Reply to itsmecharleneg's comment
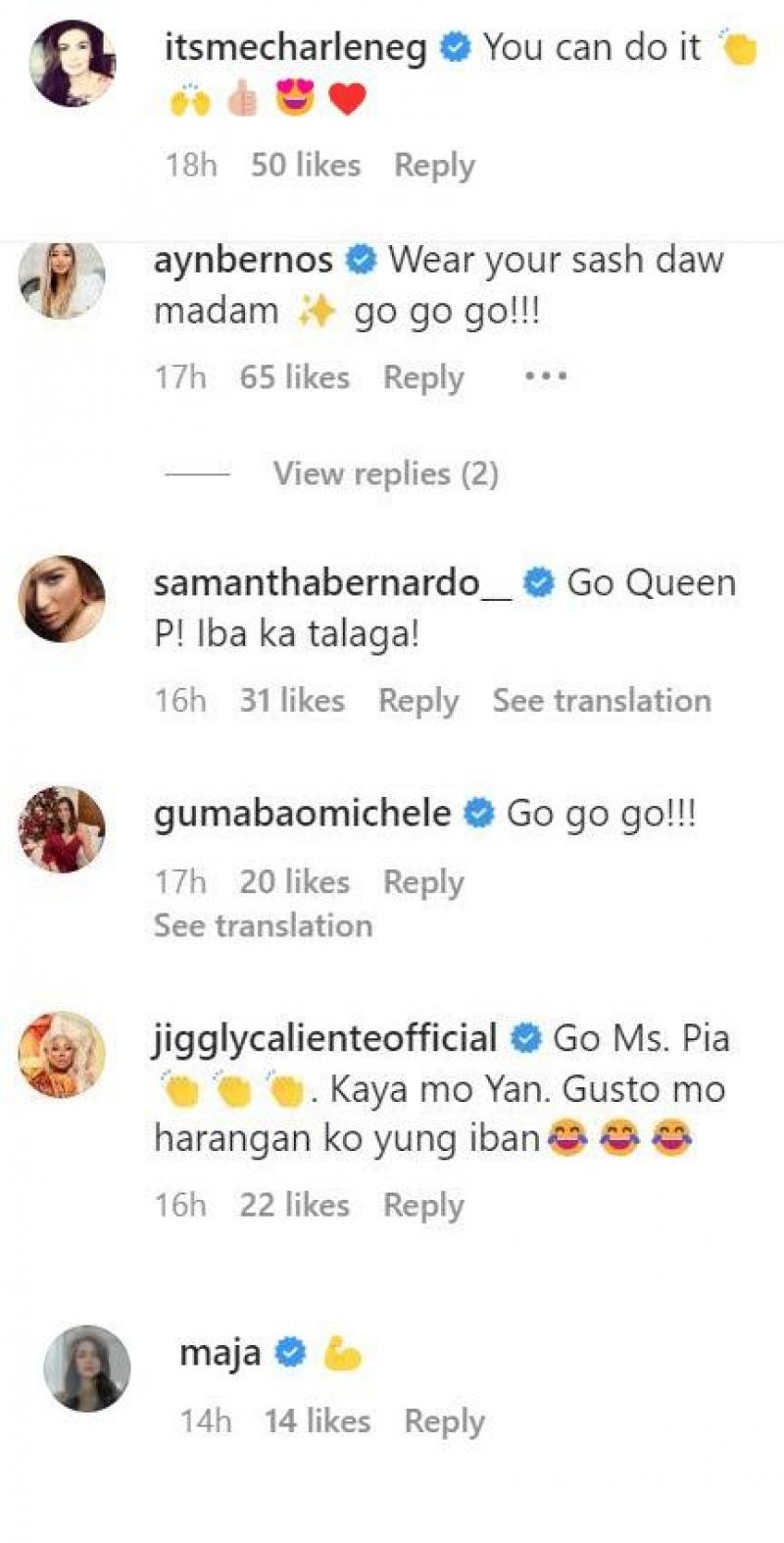 (x=434, y=165)
